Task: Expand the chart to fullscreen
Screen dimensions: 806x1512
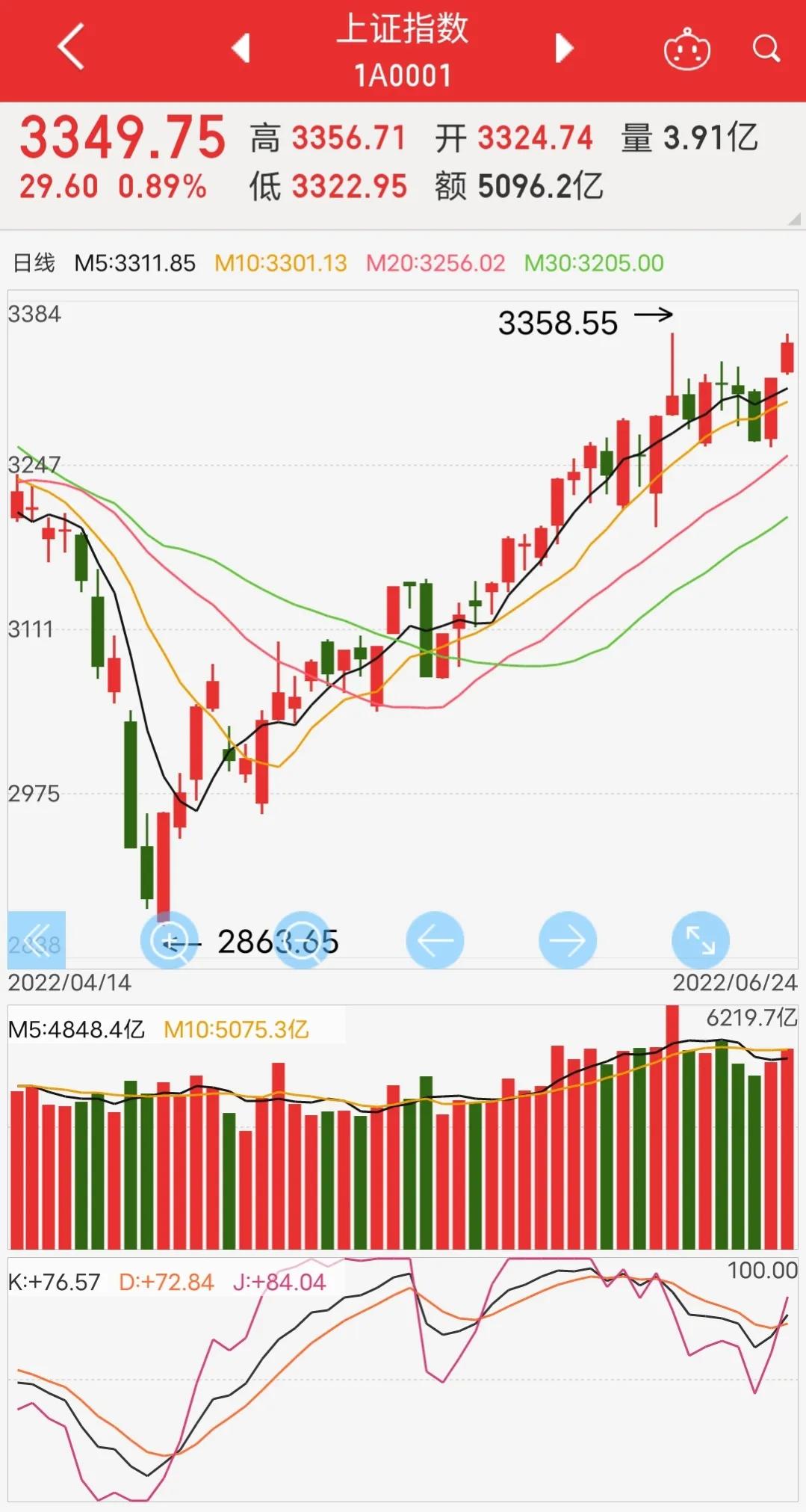Action: pyautogui.click(x=700, y=940)
